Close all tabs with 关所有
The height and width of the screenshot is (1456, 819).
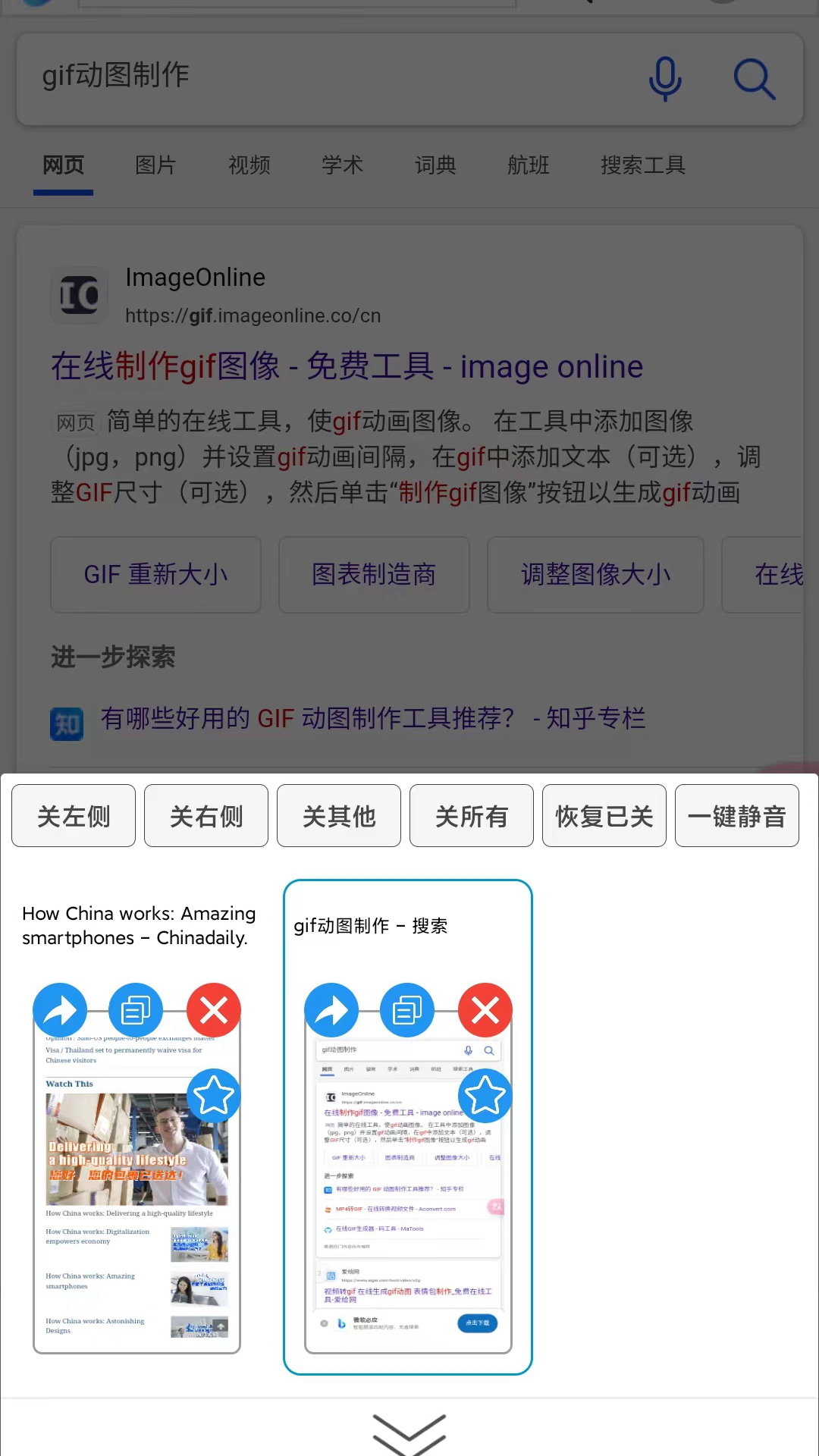click(x=472, y=816)
